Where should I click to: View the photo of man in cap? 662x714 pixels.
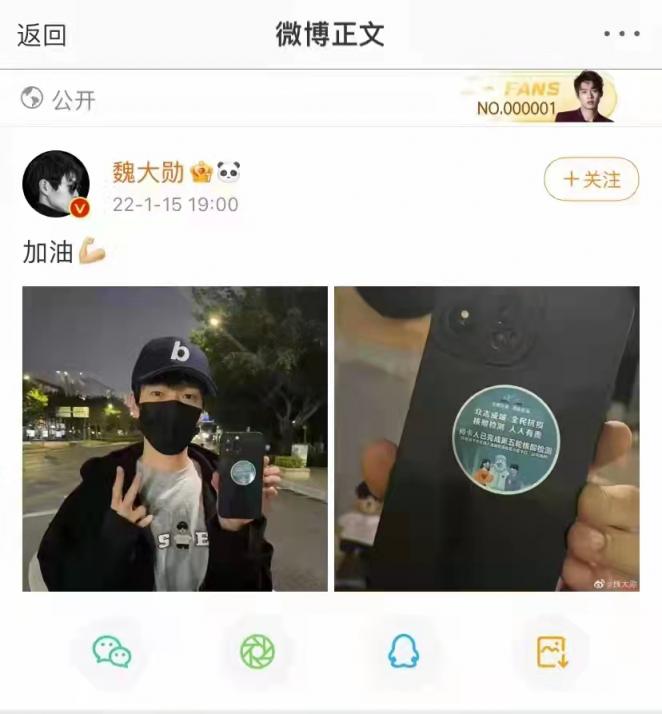coord(175,438)
